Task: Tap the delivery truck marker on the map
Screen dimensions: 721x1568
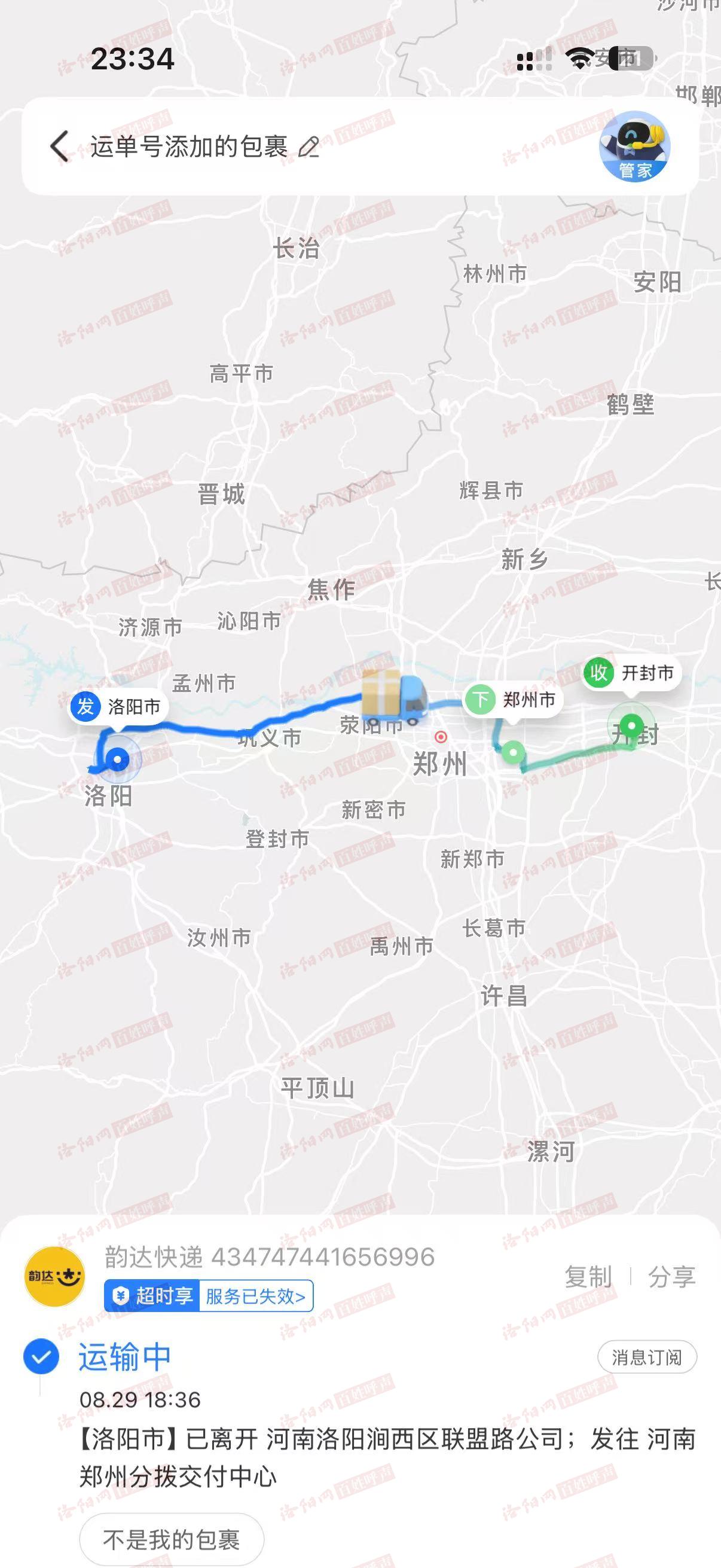Action: tap(393, 697)
